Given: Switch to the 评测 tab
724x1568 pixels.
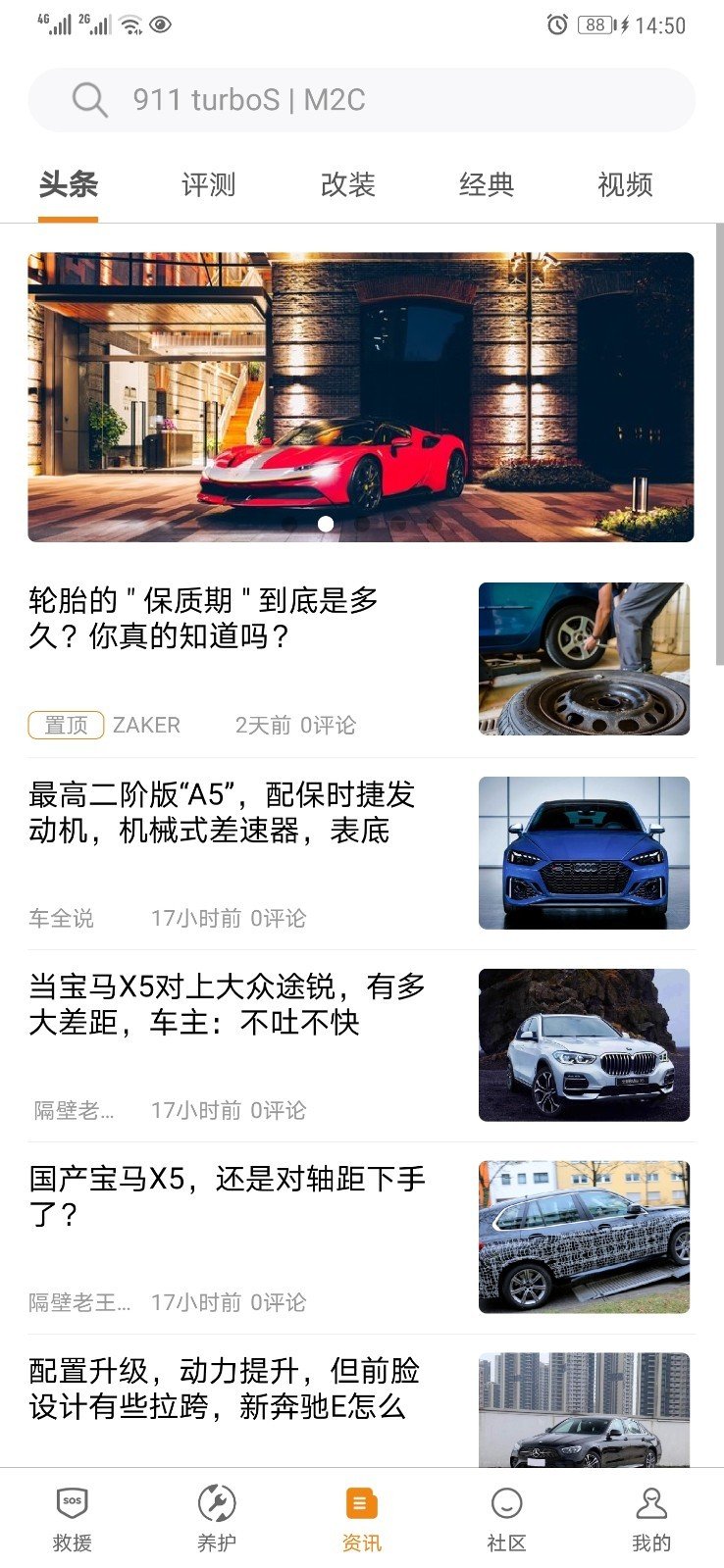Looking at the screenshot, I should click(x=209, y=184).
